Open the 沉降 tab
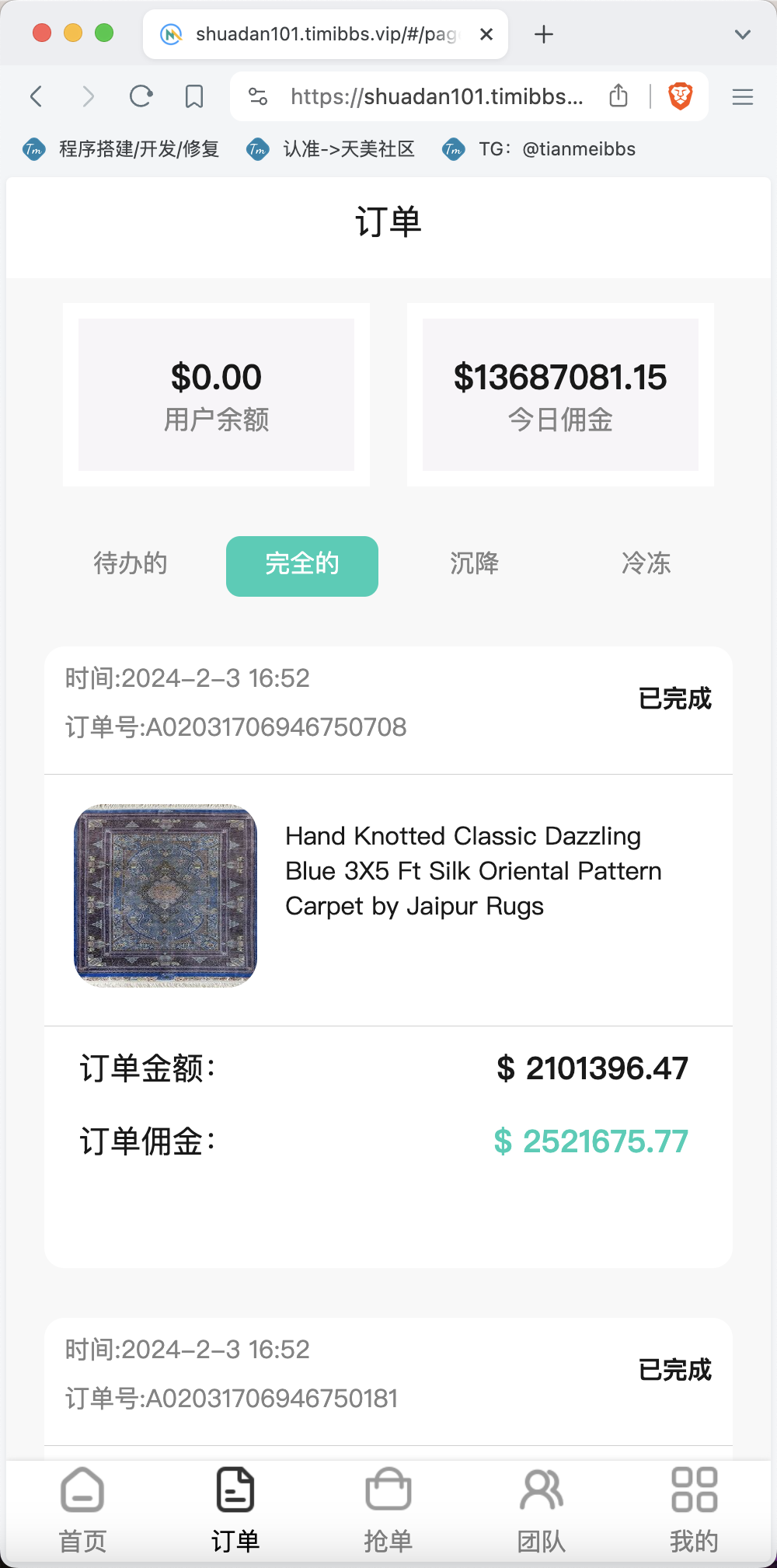The width and height of the screenshot is (777, 1568). point(475,564)
